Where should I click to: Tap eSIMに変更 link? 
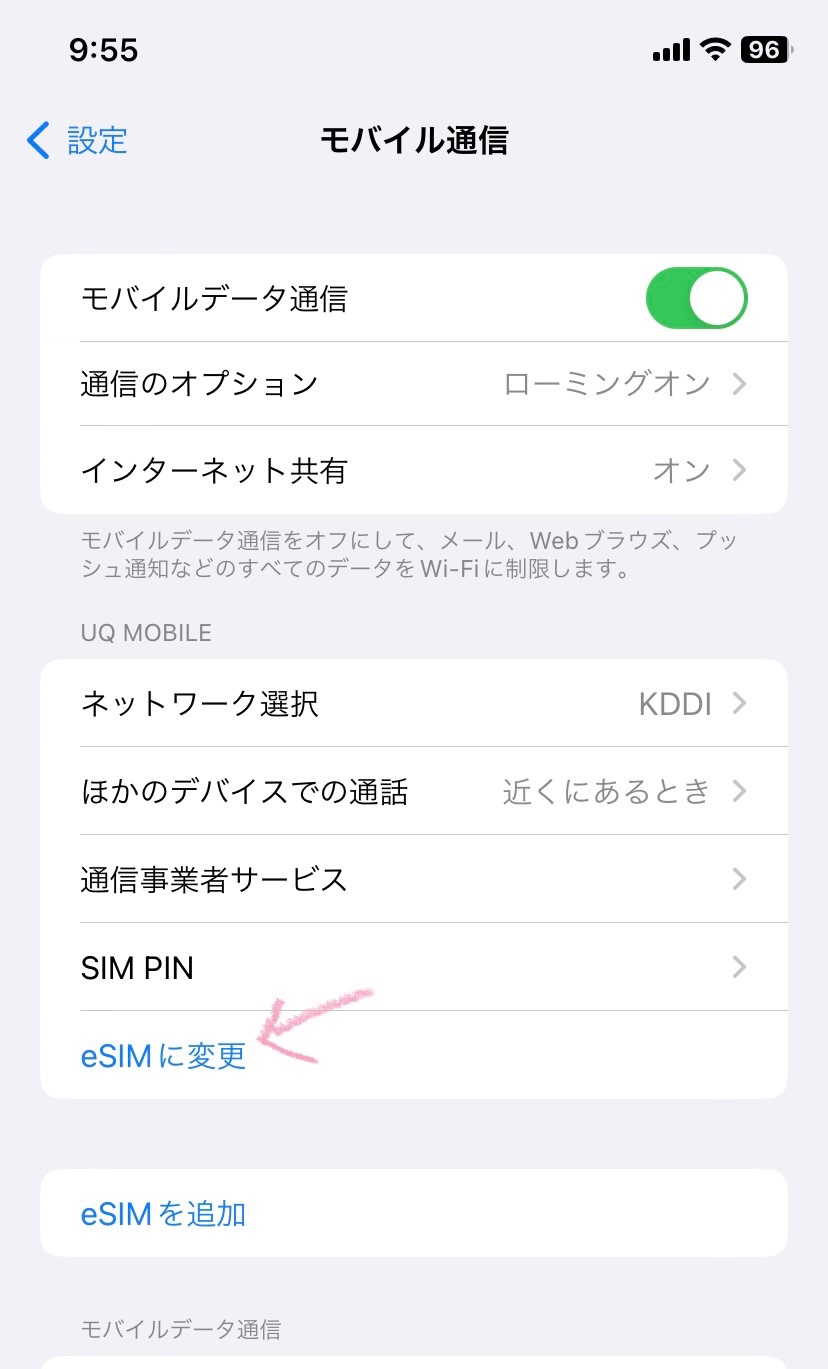click(x=164, y=1056)
